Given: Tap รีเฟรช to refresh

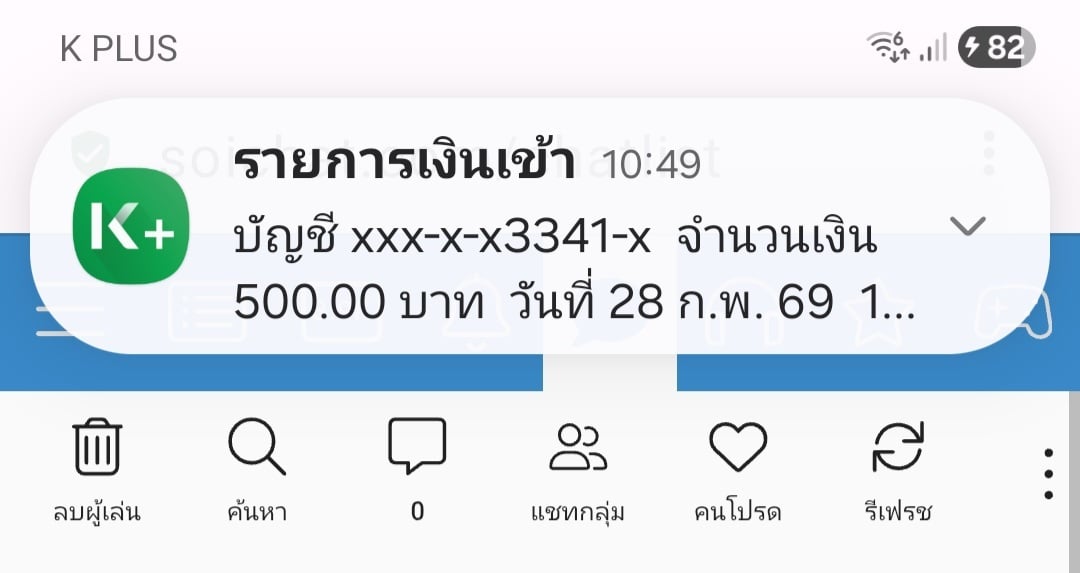Looking at the screenshot, I should [x=897, y=448].
